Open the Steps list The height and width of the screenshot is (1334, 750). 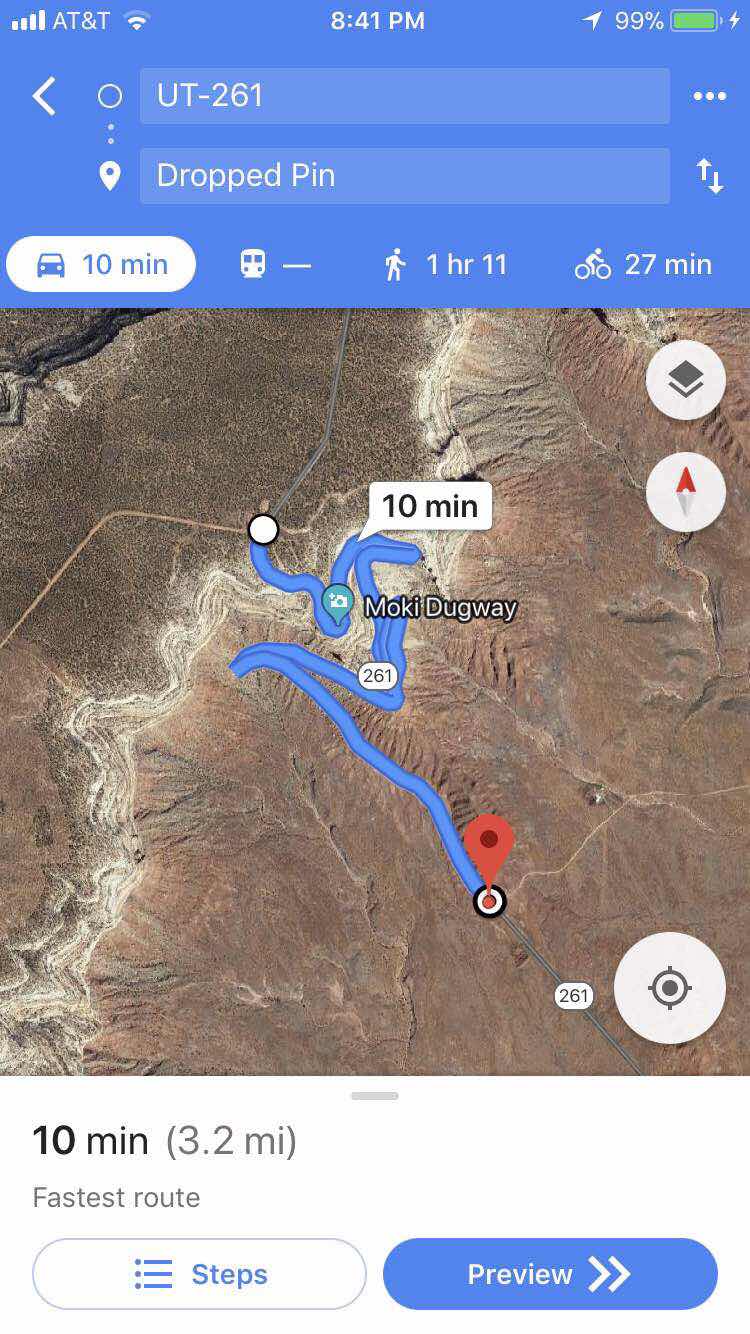click(199, 1274)
